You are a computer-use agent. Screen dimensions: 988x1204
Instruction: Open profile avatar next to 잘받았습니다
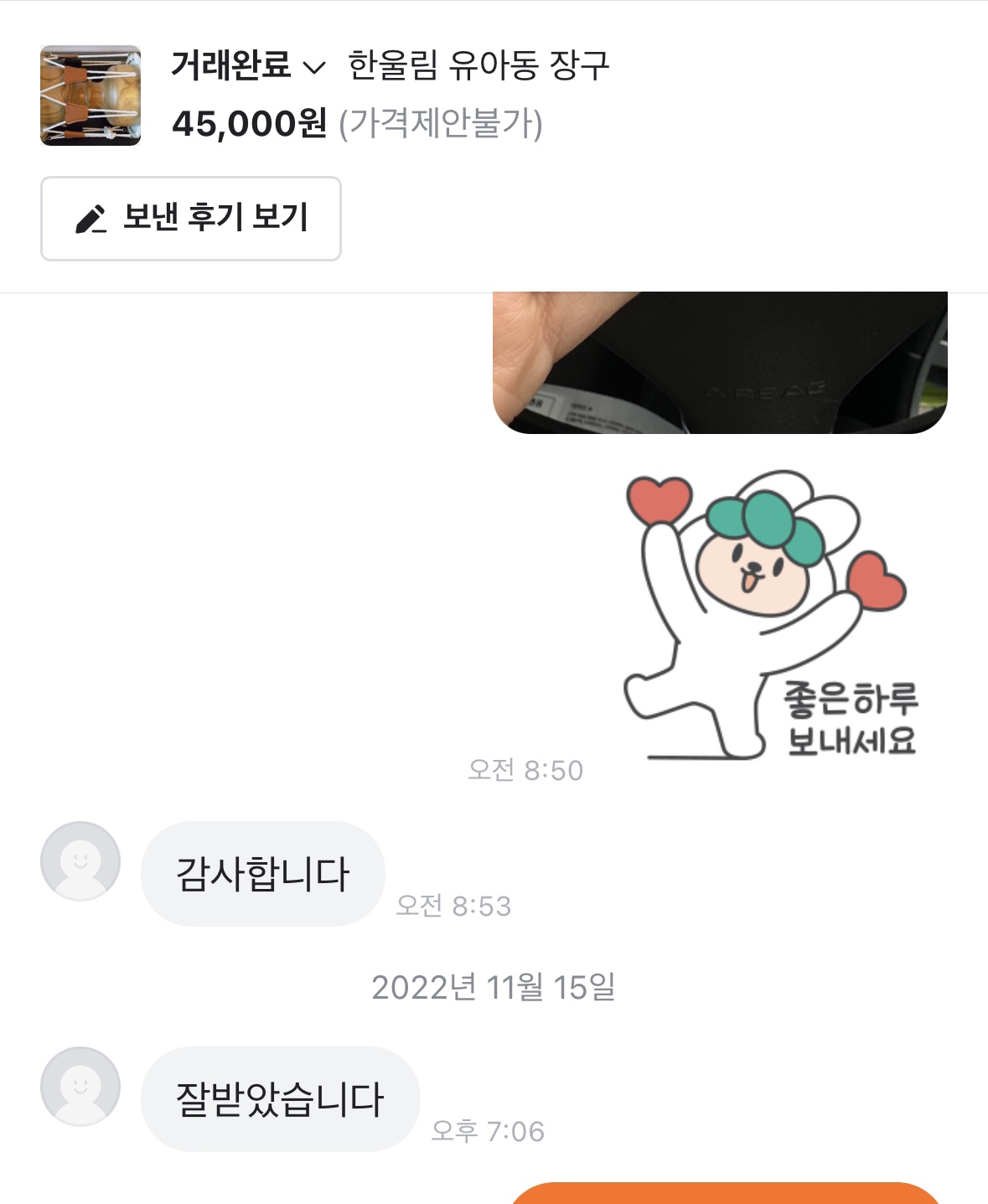click(80, 1087)
